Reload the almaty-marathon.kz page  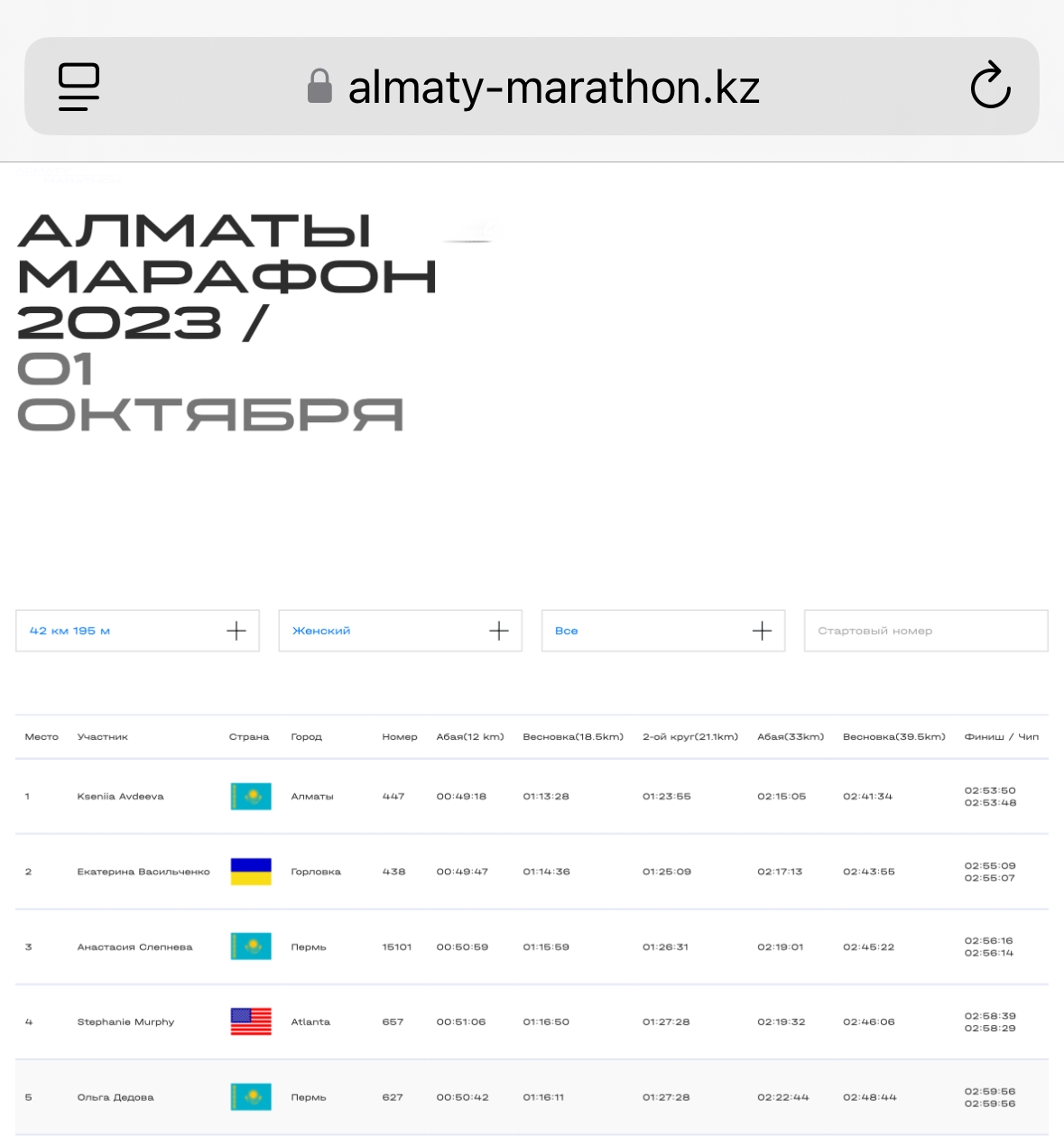click(990, 87)
